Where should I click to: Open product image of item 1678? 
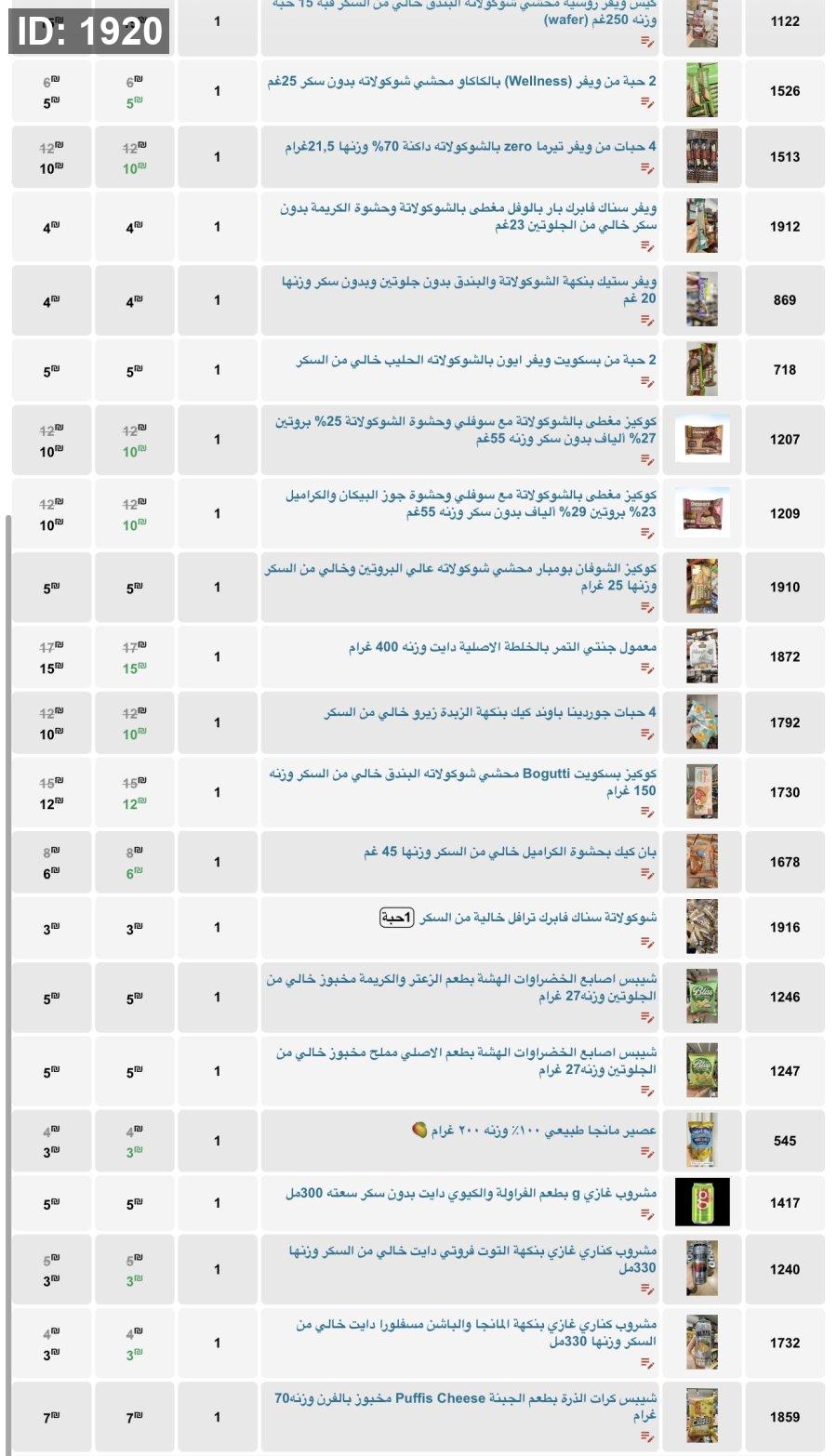[701, 862]
